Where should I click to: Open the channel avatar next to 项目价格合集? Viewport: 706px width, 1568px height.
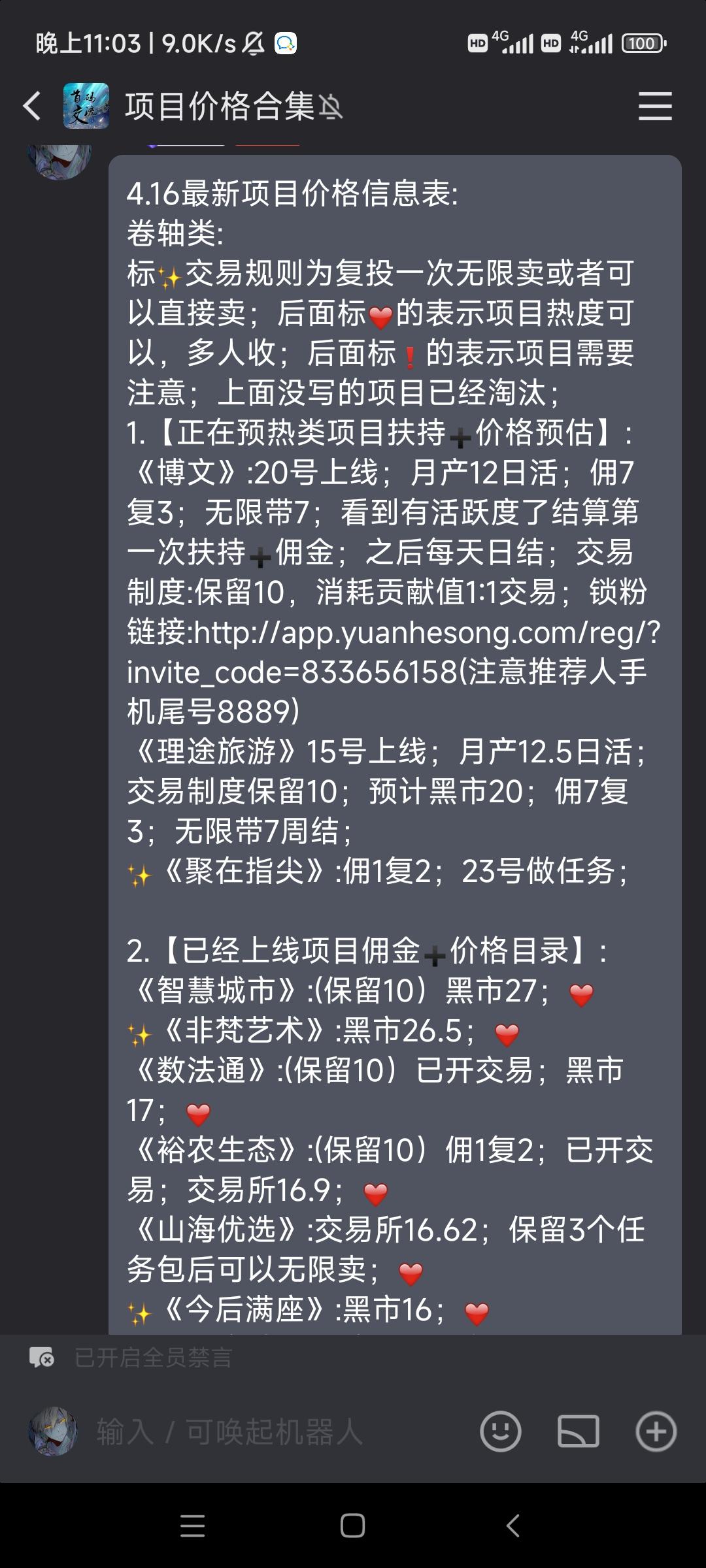(x=86, y=106)
